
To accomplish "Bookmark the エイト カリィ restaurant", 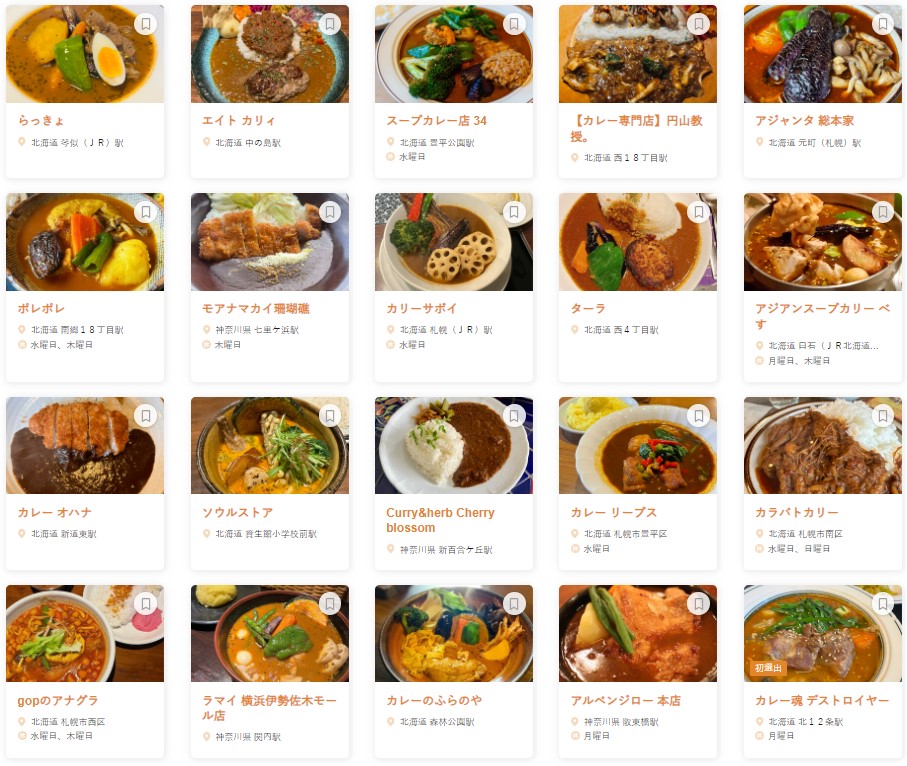I will pyautogui.click(x=330, y=24).
